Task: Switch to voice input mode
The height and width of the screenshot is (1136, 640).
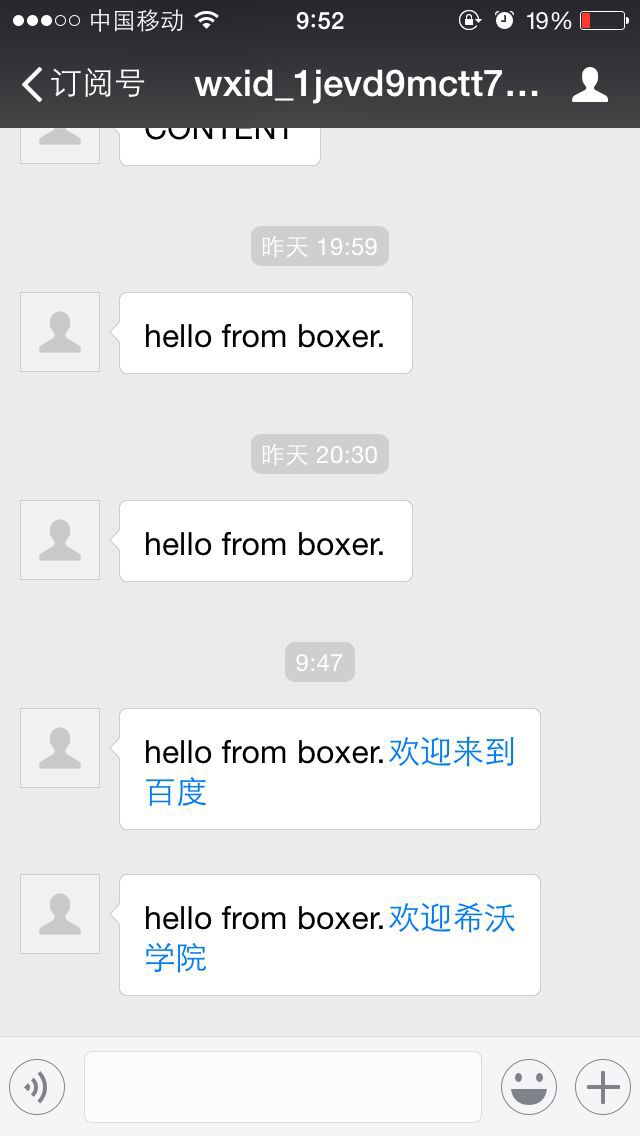Action: pos(37,1087)
